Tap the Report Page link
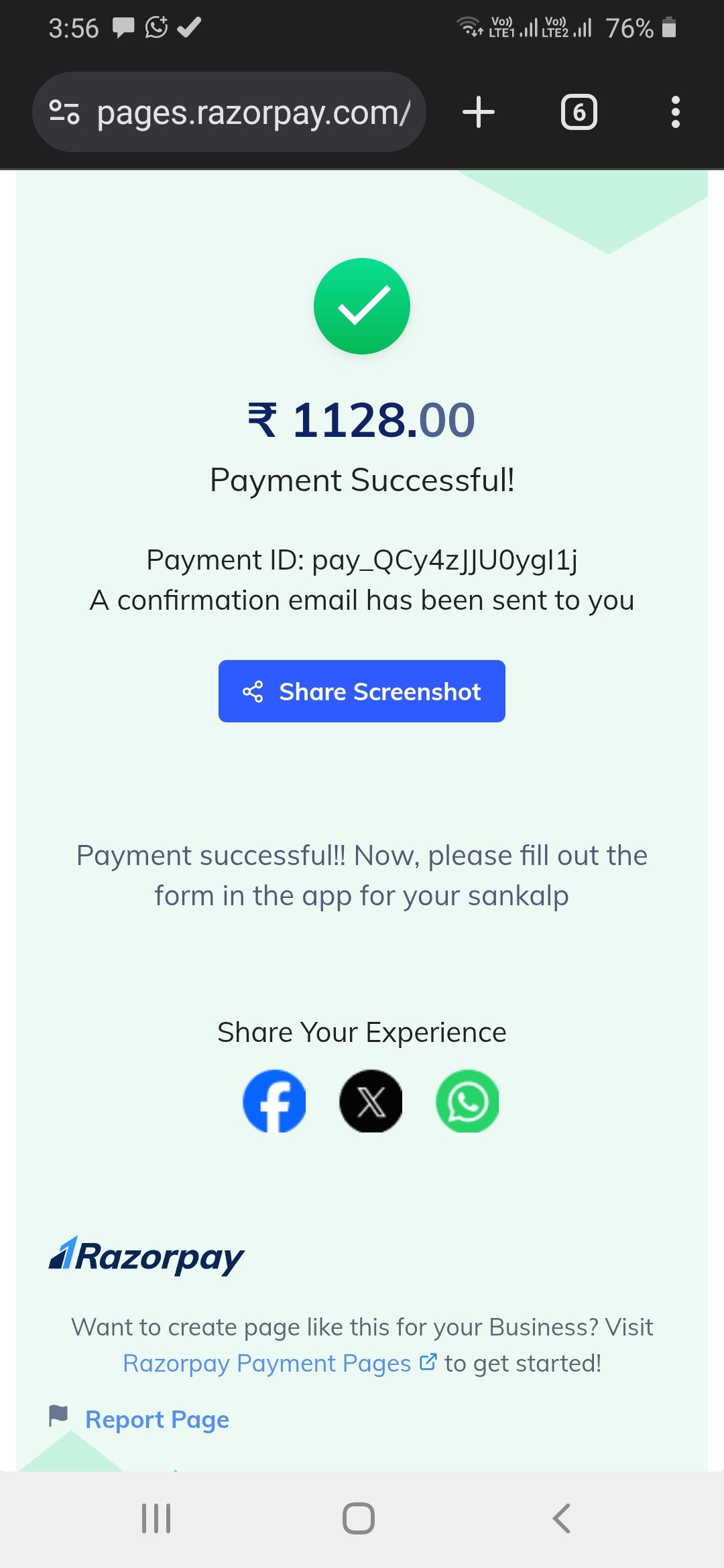 pyautogui.click(x=157, y=1419)
